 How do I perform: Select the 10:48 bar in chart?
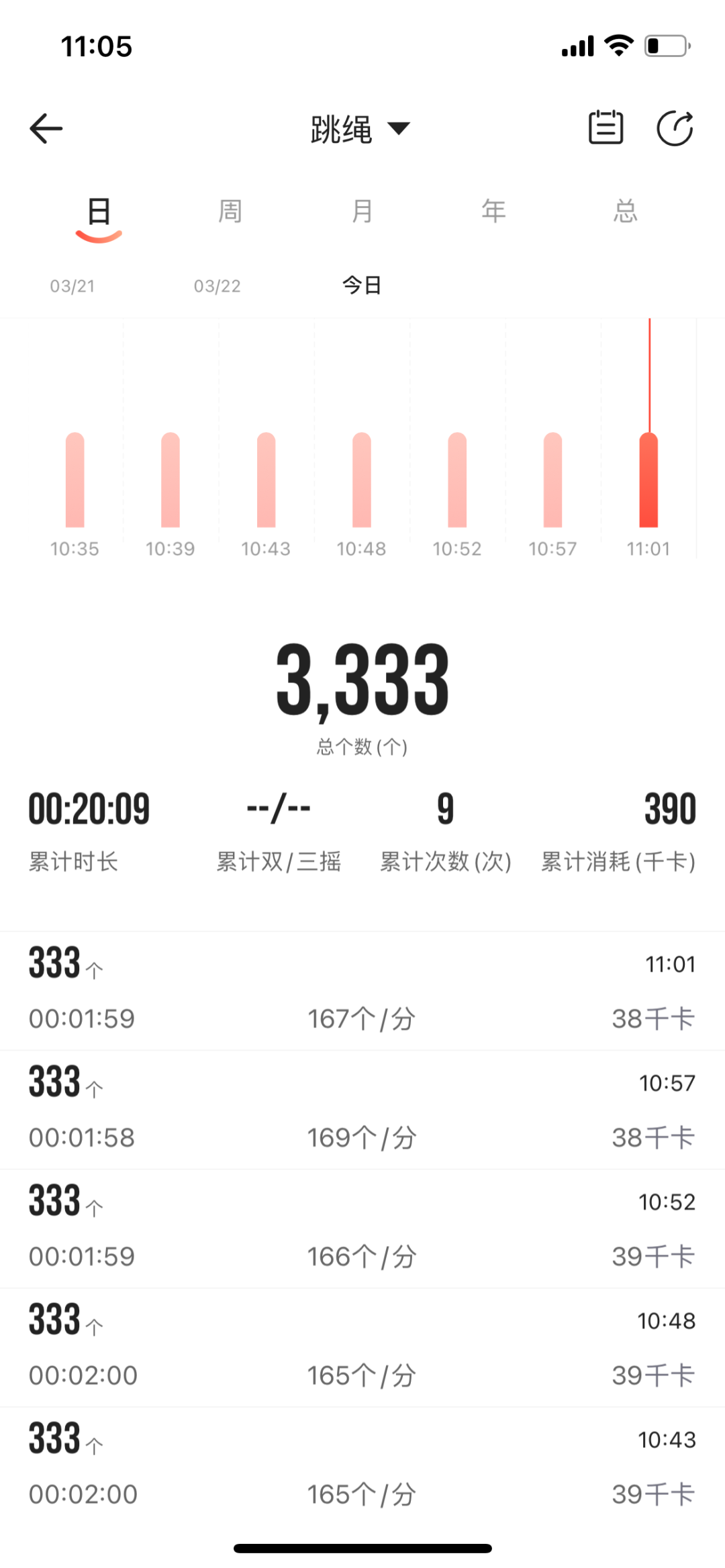coord(362,480)
